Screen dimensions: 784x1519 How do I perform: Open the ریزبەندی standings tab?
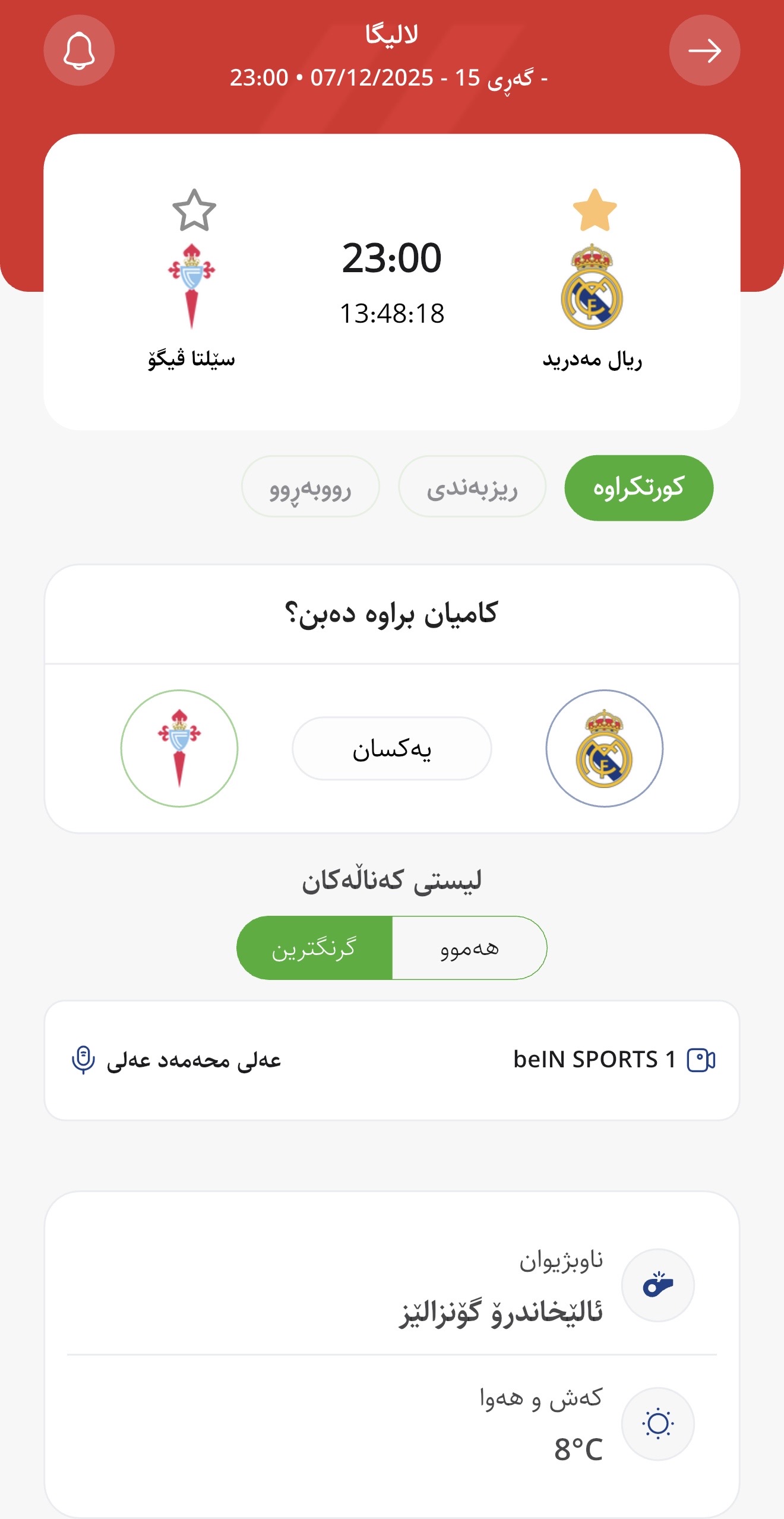(x=472, y=487)
